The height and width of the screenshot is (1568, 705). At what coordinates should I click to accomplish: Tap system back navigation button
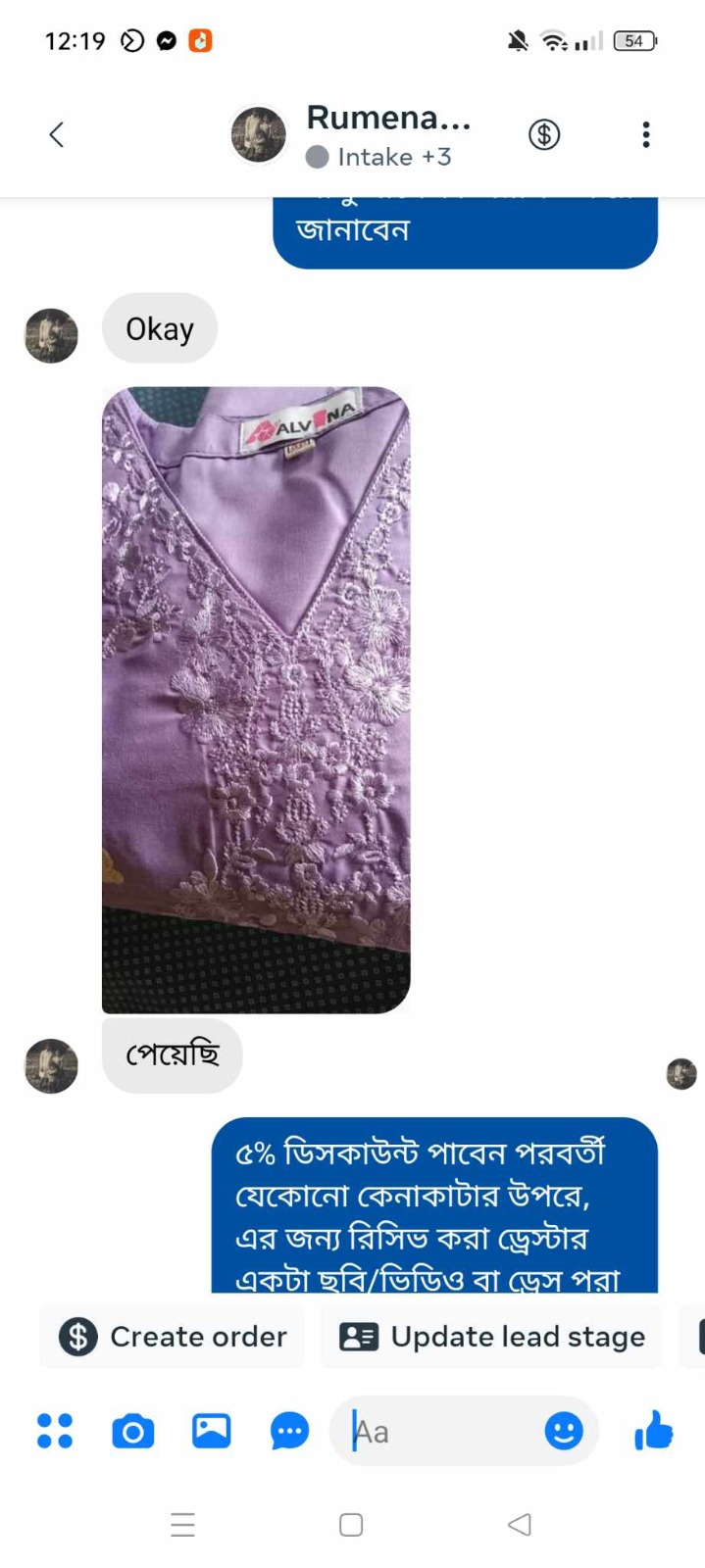coord(520,1525)
